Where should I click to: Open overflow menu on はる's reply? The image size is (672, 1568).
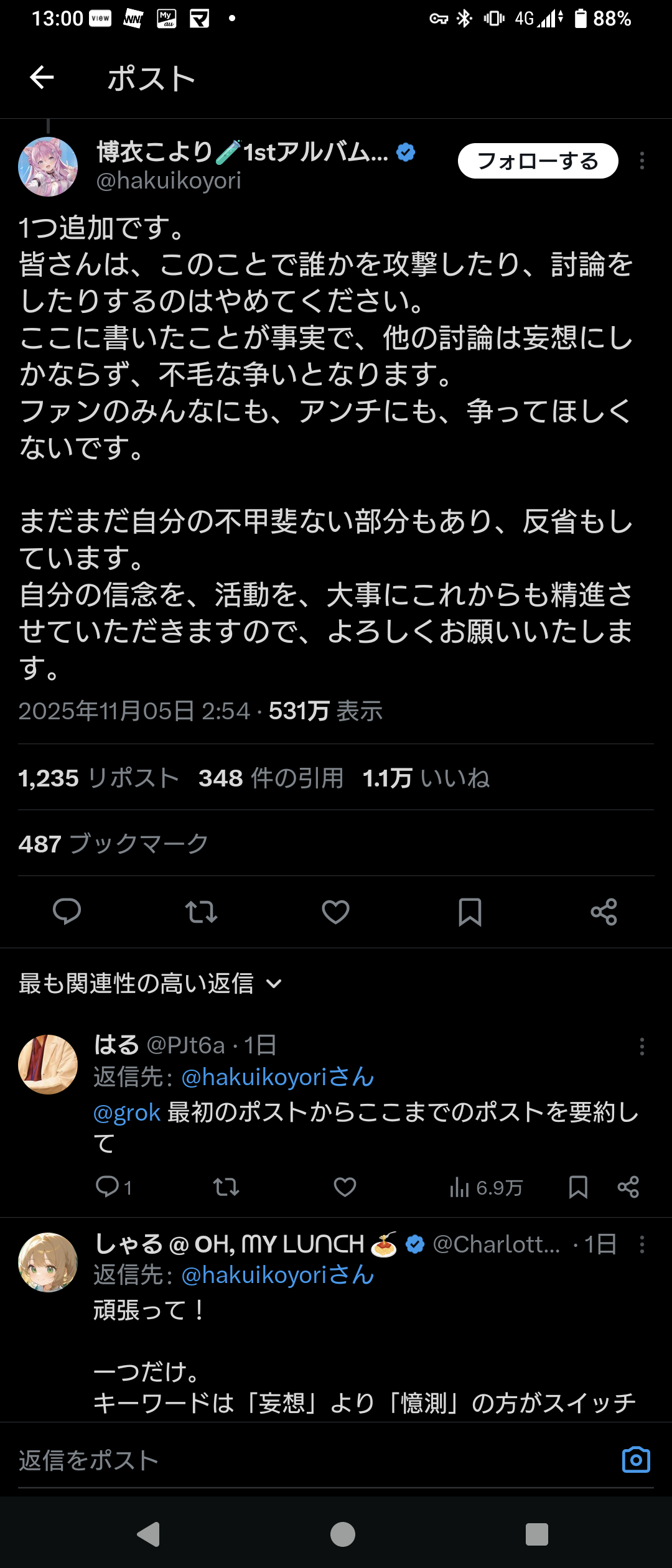click(x=642, y=1047)
